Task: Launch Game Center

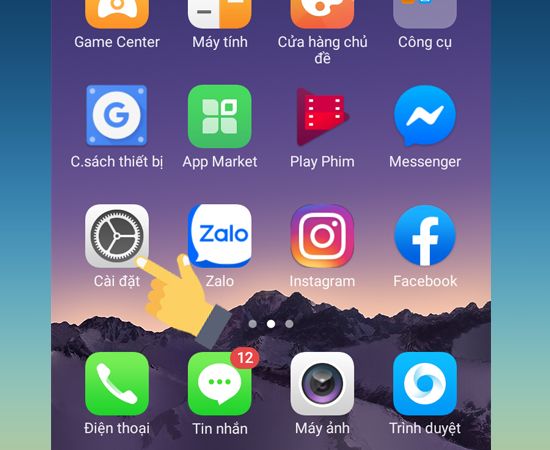Action: point(117,13)
